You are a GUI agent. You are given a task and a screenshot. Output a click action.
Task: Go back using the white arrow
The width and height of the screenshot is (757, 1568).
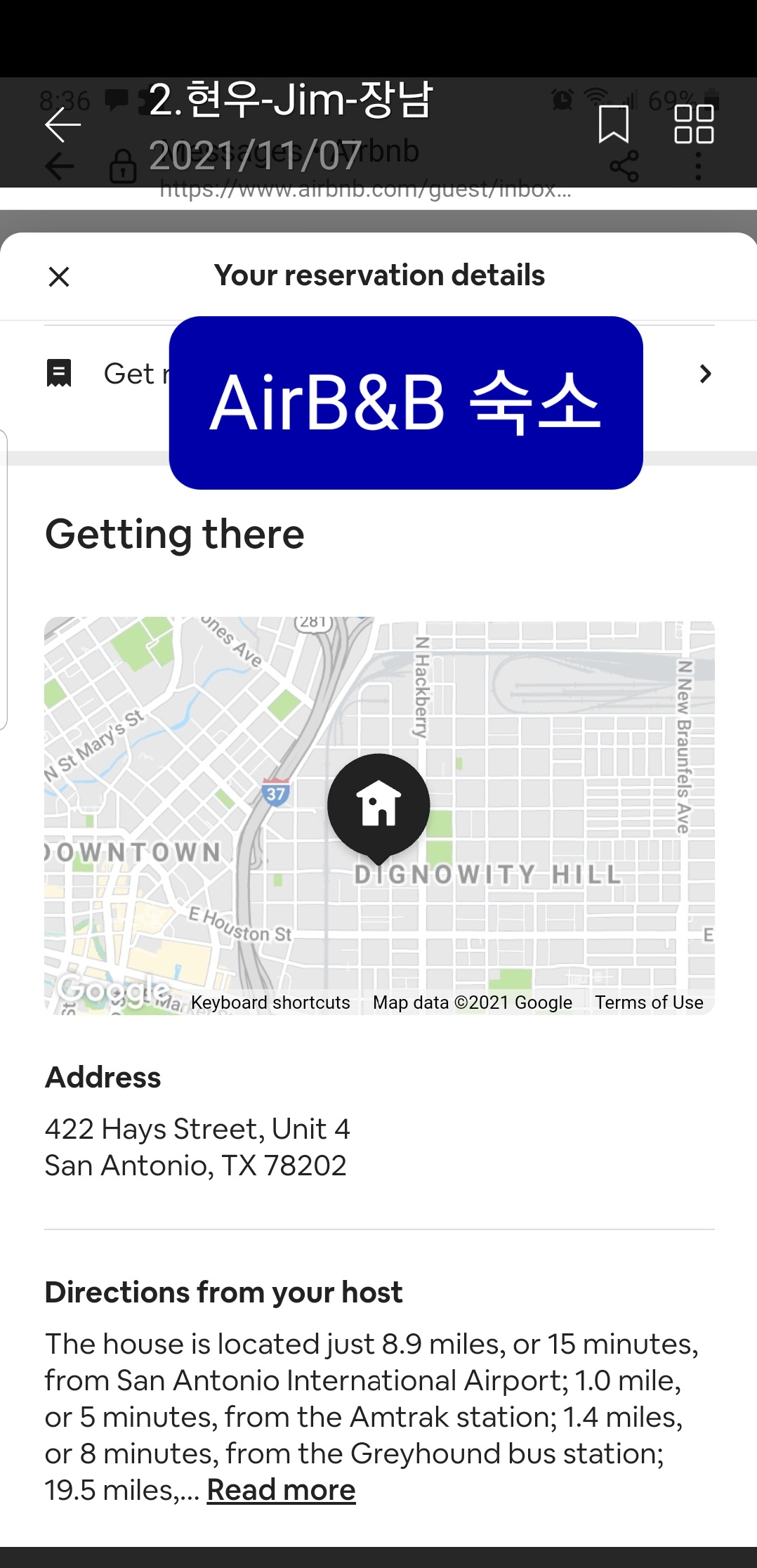[x=62, y=124]
